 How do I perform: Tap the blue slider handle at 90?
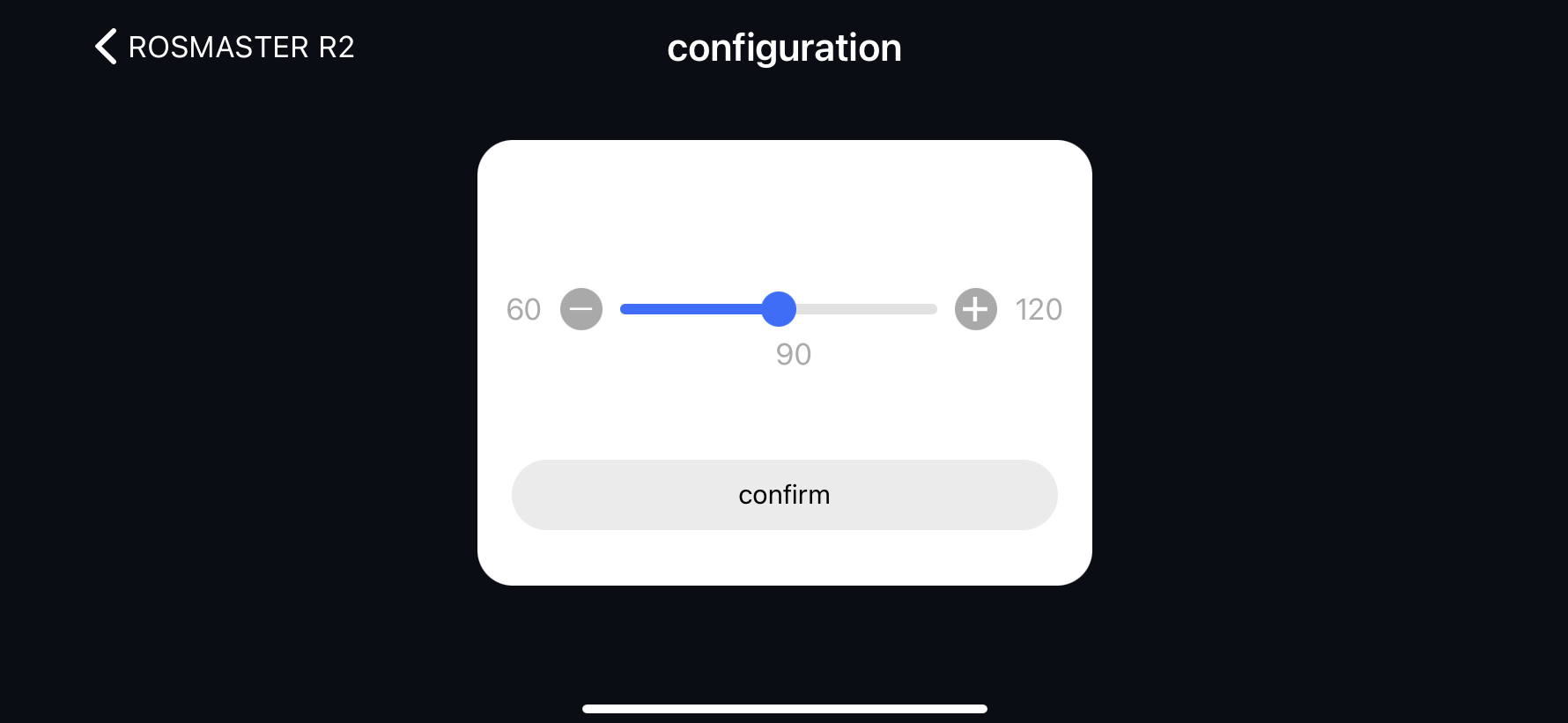pyautogui.click(x=779, y=309)
